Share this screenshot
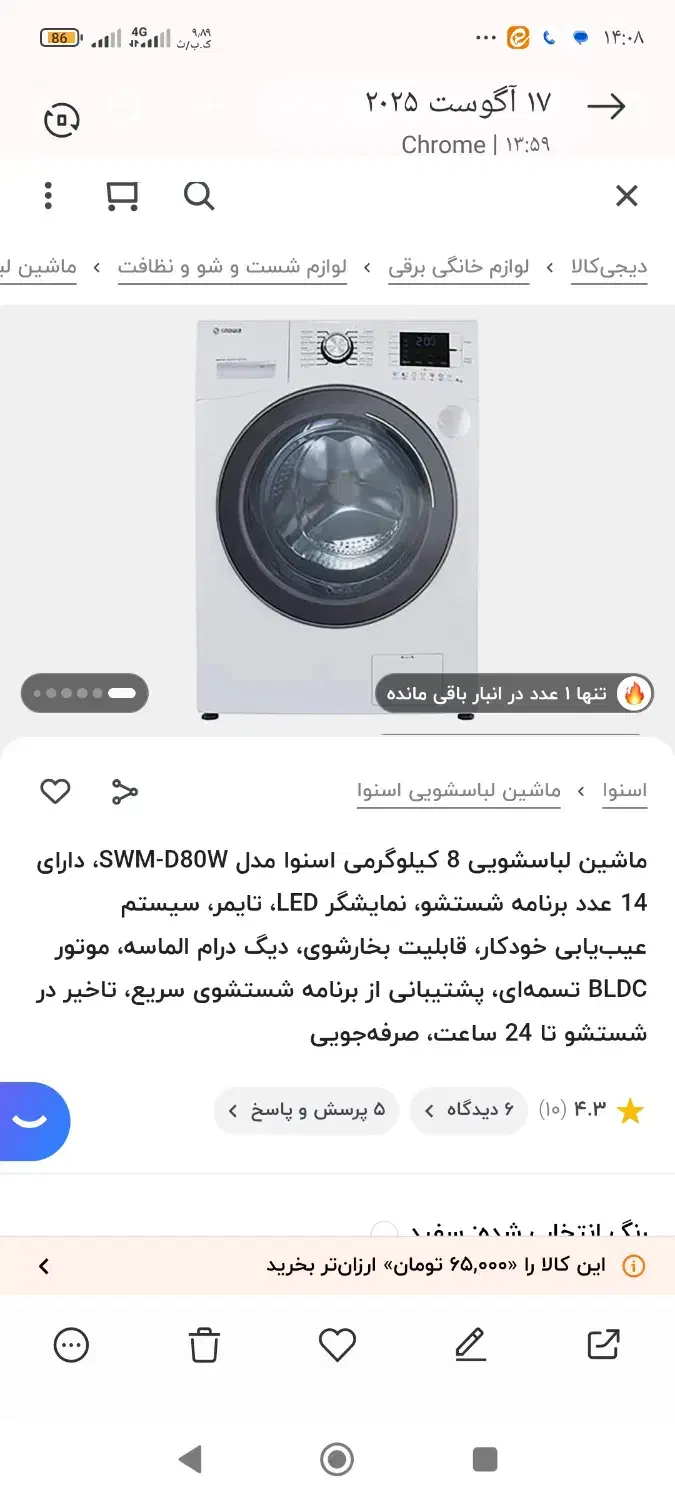Viewport: 675px width, 1500px height. [x=603, y=1345]
